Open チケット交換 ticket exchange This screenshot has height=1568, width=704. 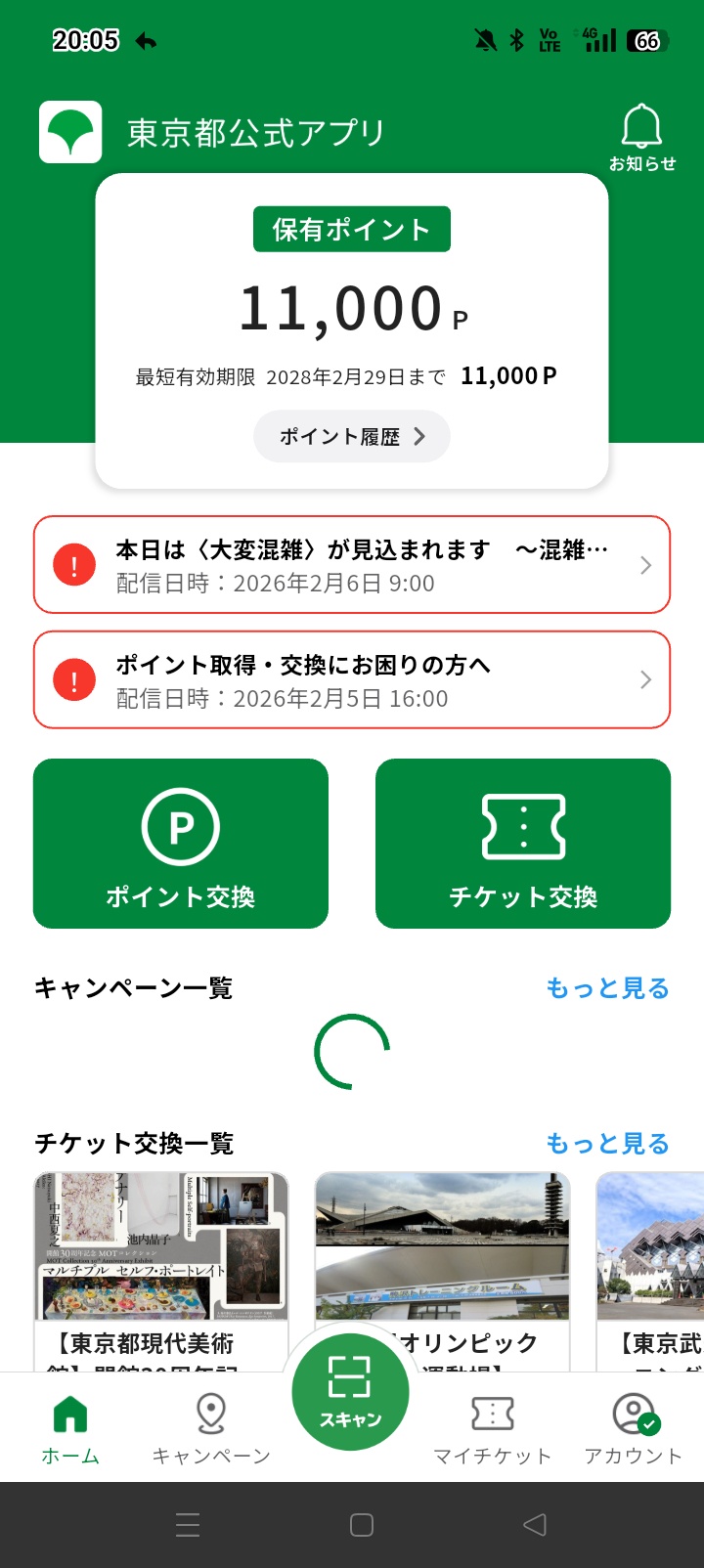tap(523, 844)
